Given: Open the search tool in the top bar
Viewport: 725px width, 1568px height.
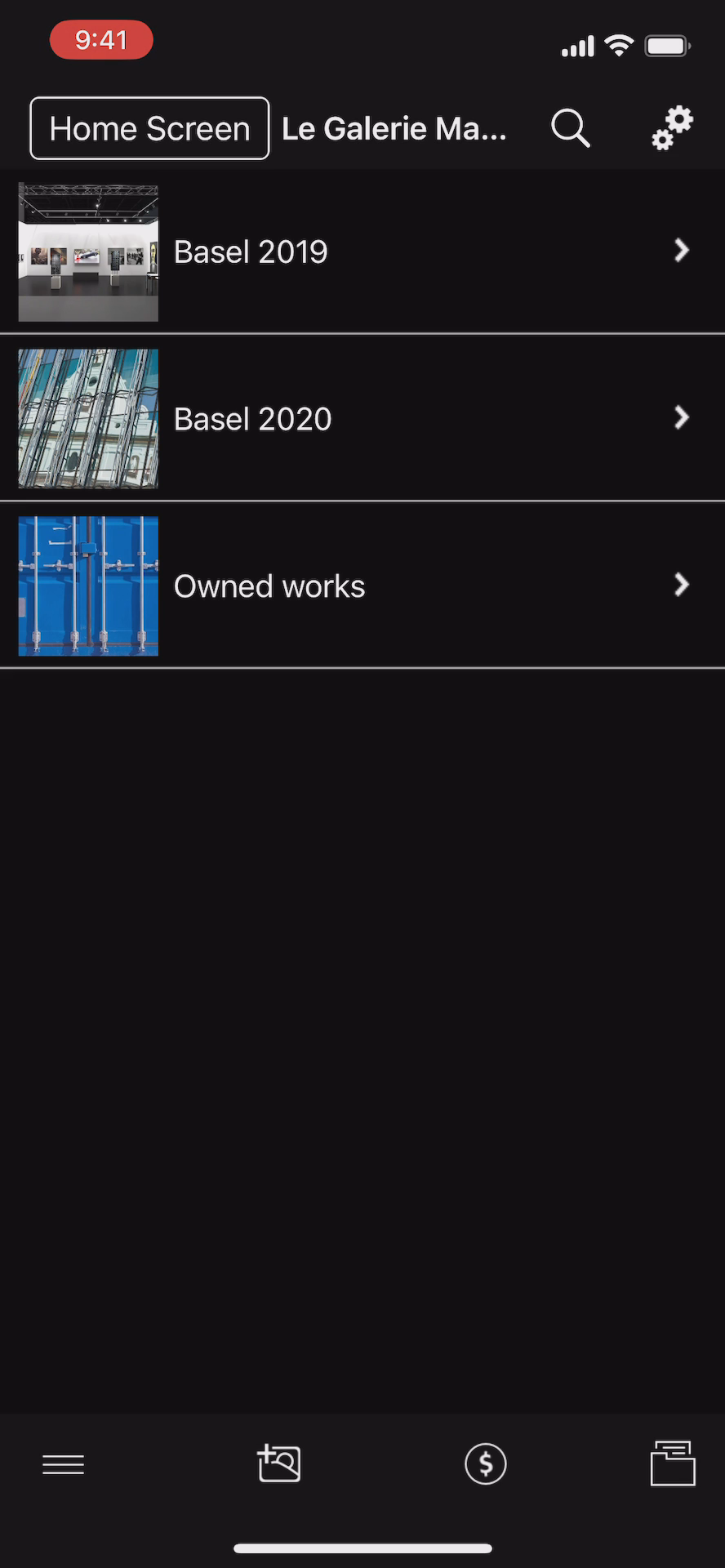Looking at the screenshot, I should (570, 127).
